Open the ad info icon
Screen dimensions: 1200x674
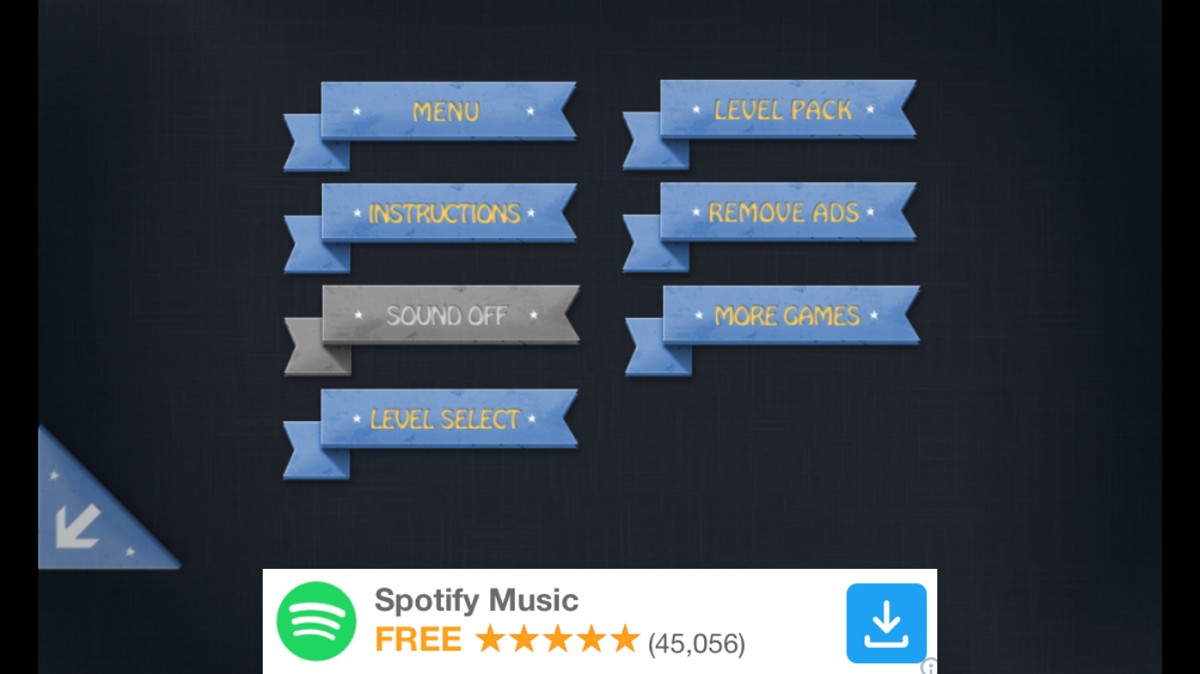(x=928, y=665)
